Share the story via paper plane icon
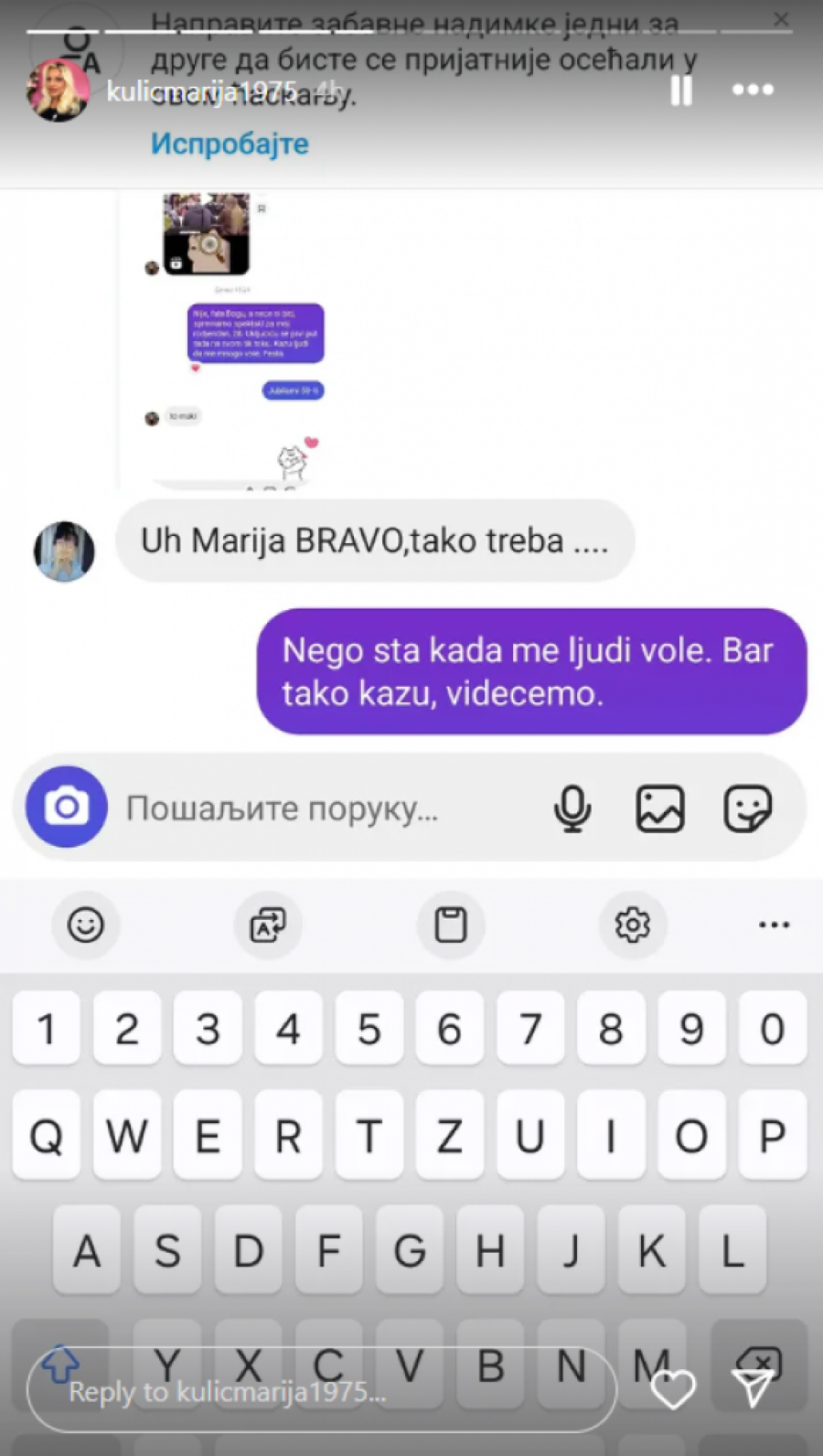The height and width of the screenshot is (1456, 823). pos(754,1388)
